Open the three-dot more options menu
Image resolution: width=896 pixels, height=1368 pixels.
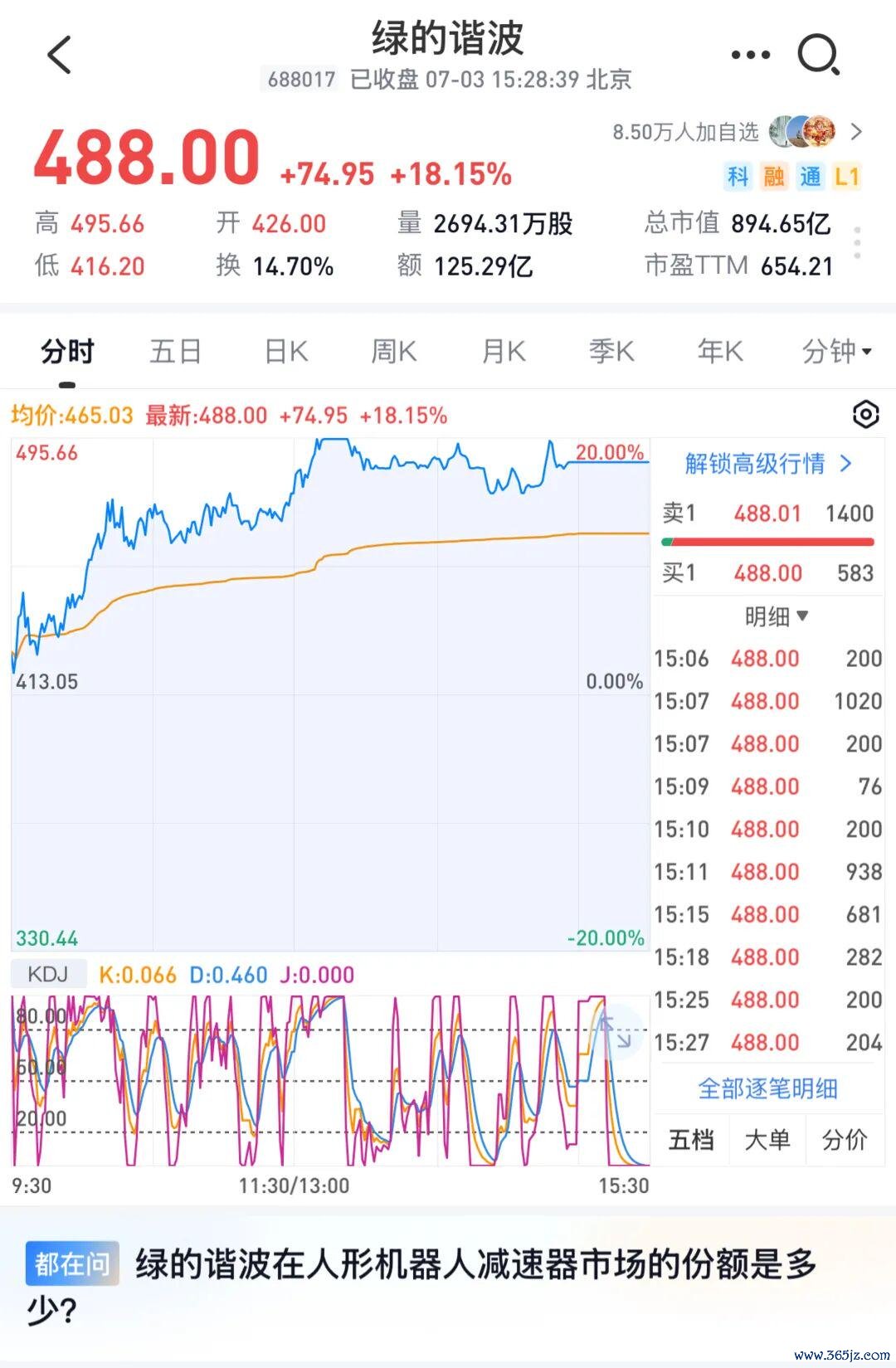point(751,55)
